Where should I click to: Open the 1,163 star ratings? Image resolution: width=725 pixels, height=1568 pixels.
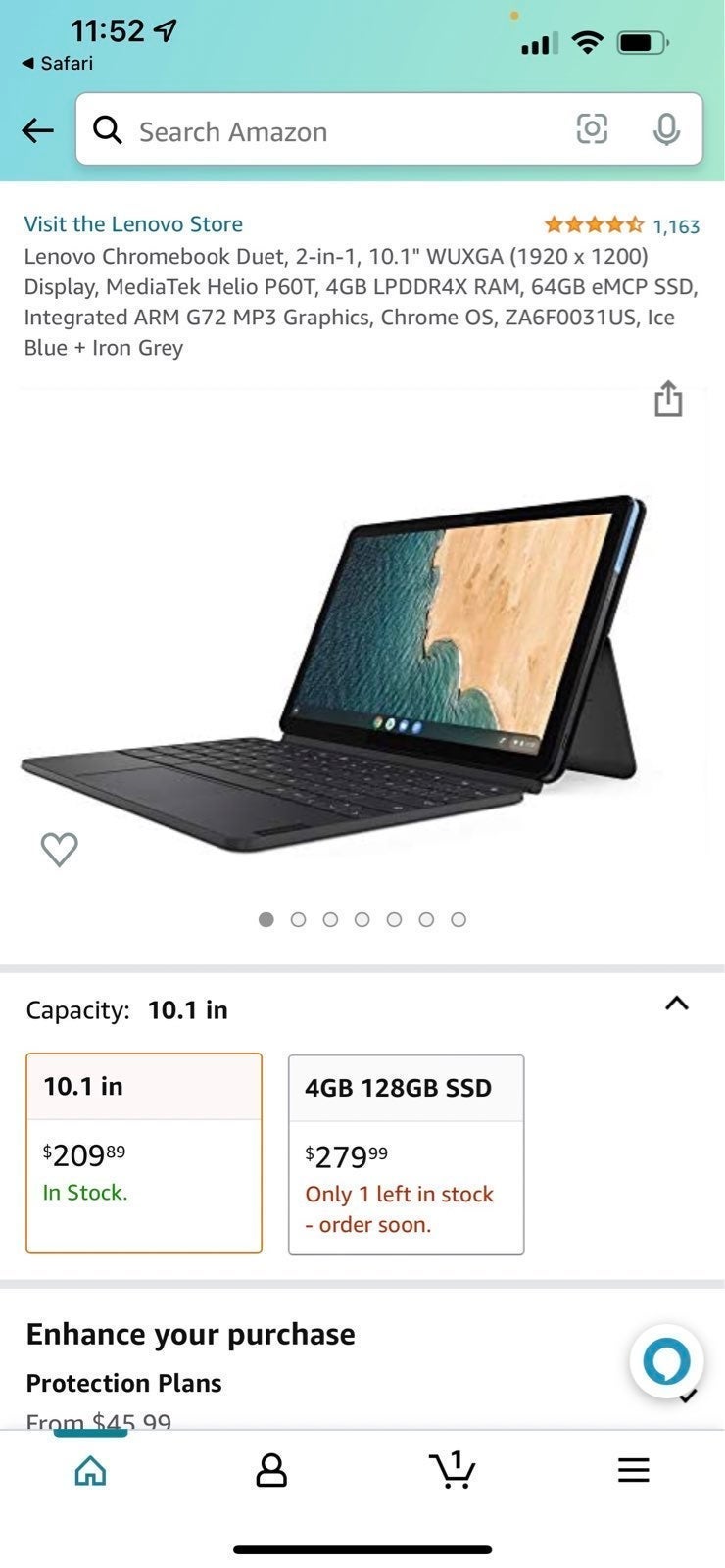click(x=622, y=225)
